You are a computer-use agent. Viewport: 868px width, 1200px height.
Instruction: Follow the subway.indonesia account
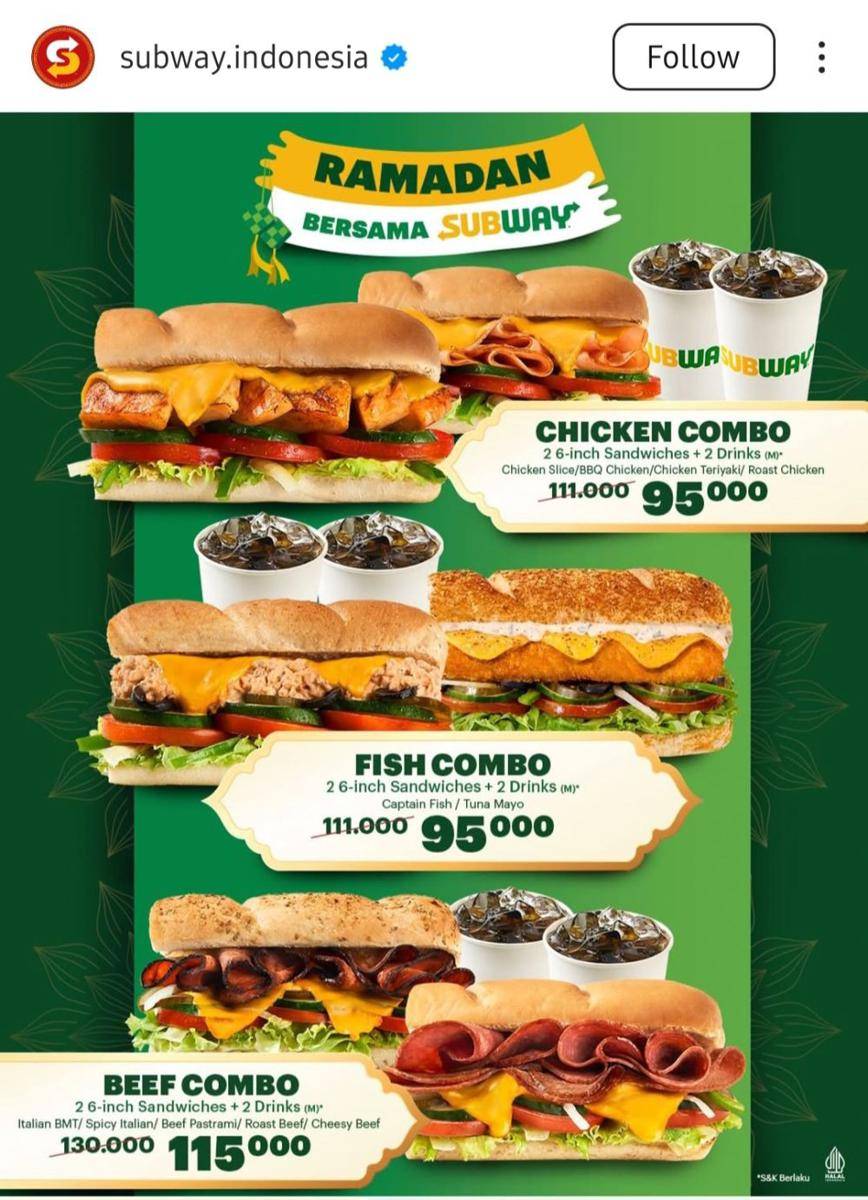tap(693, 57)
